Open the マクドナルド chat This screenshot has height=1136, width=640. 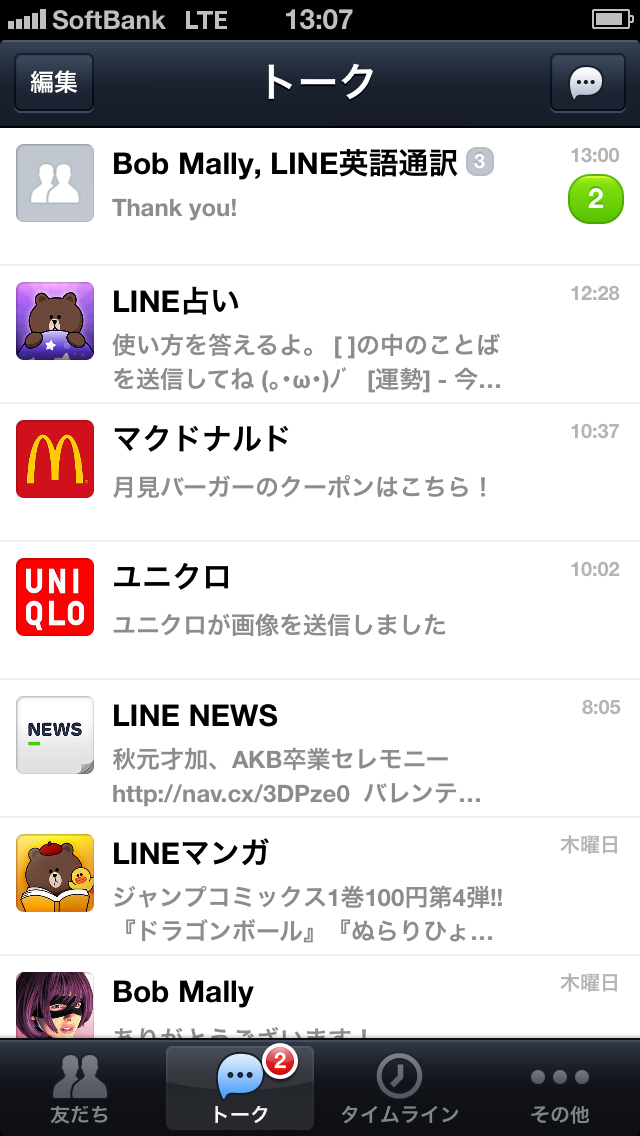click(320, 472)
